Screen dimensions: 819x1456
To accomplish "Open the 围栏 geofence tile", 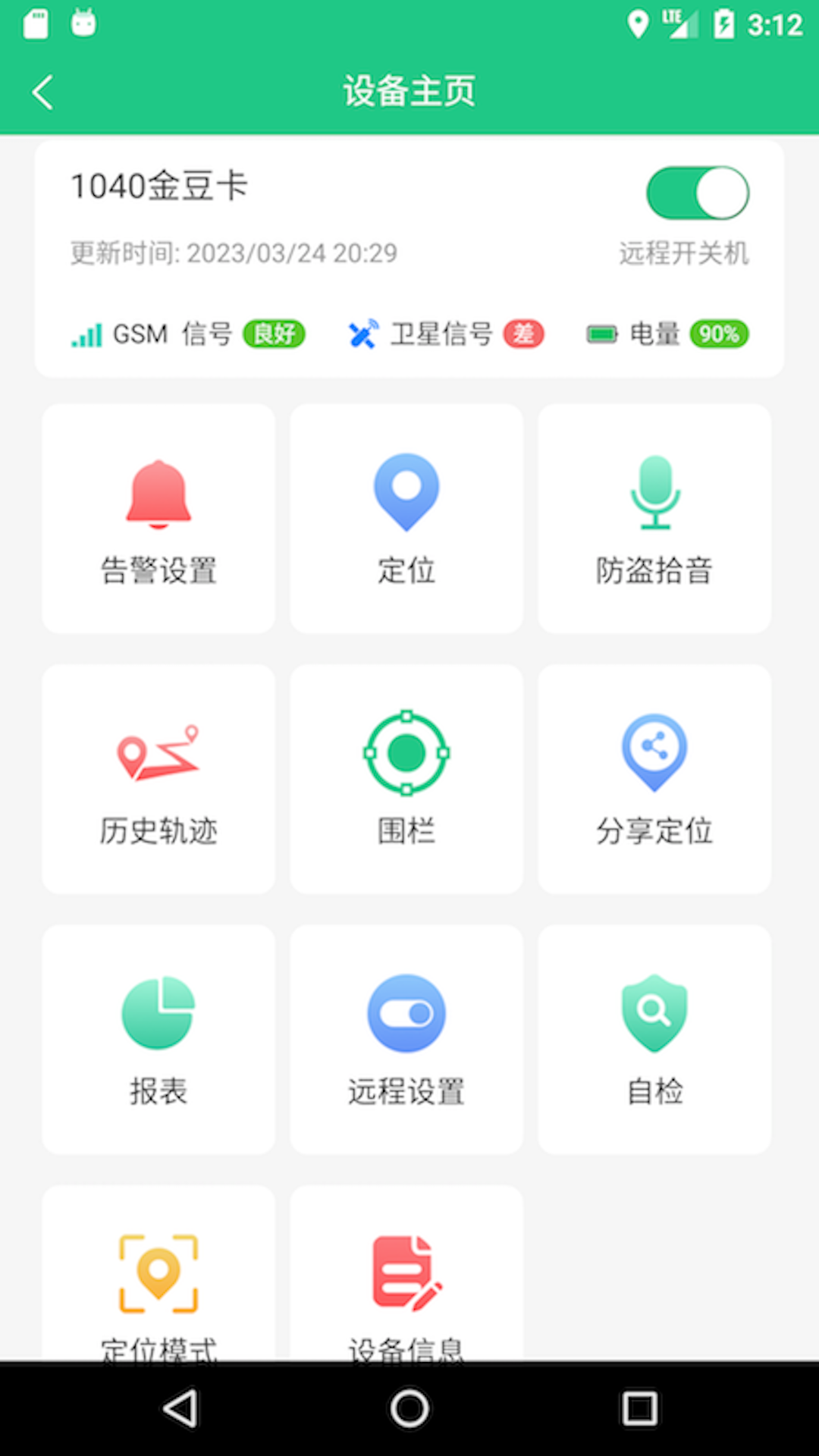I will pyautogui.click(x=406, y=779).
